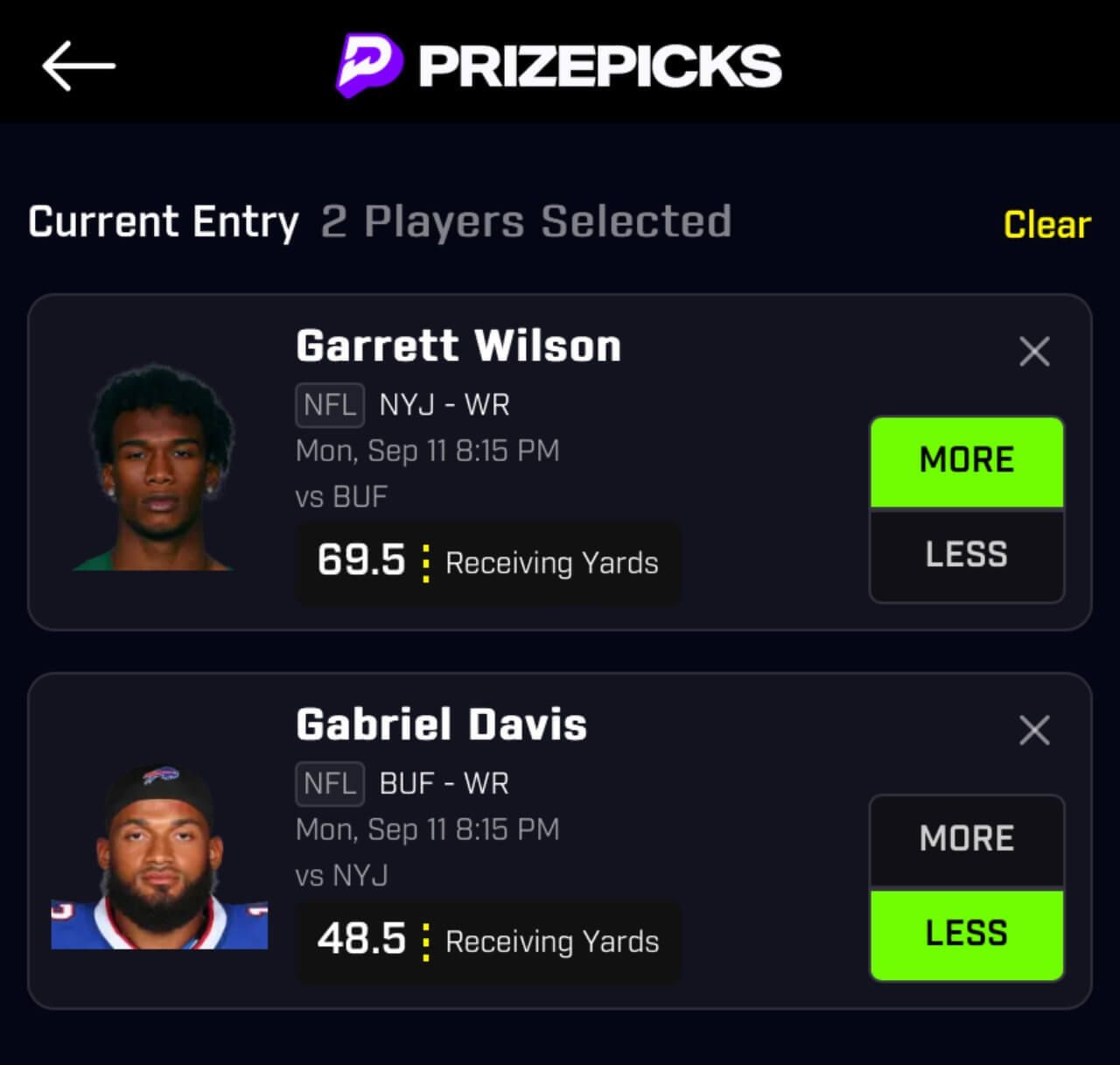Choose MORE for Gabriel Davis
Viewport: 1120px width, 1065px height.
pos(966,839)
